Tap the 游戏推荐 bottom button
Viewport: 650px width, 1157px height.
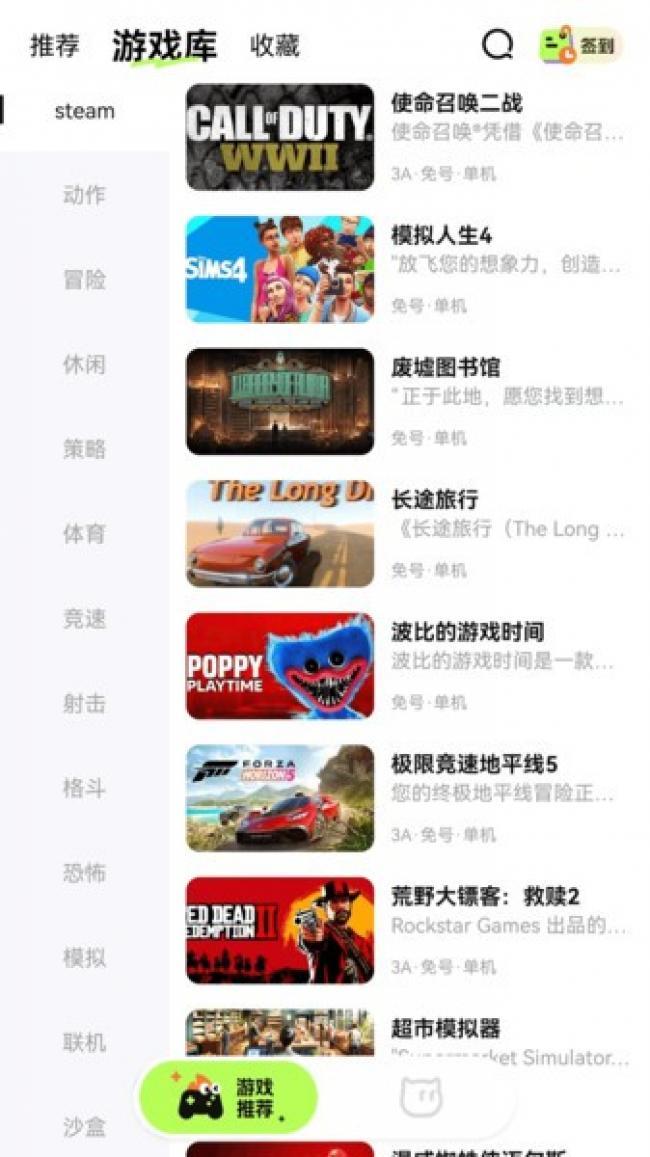coord(228,1097)
